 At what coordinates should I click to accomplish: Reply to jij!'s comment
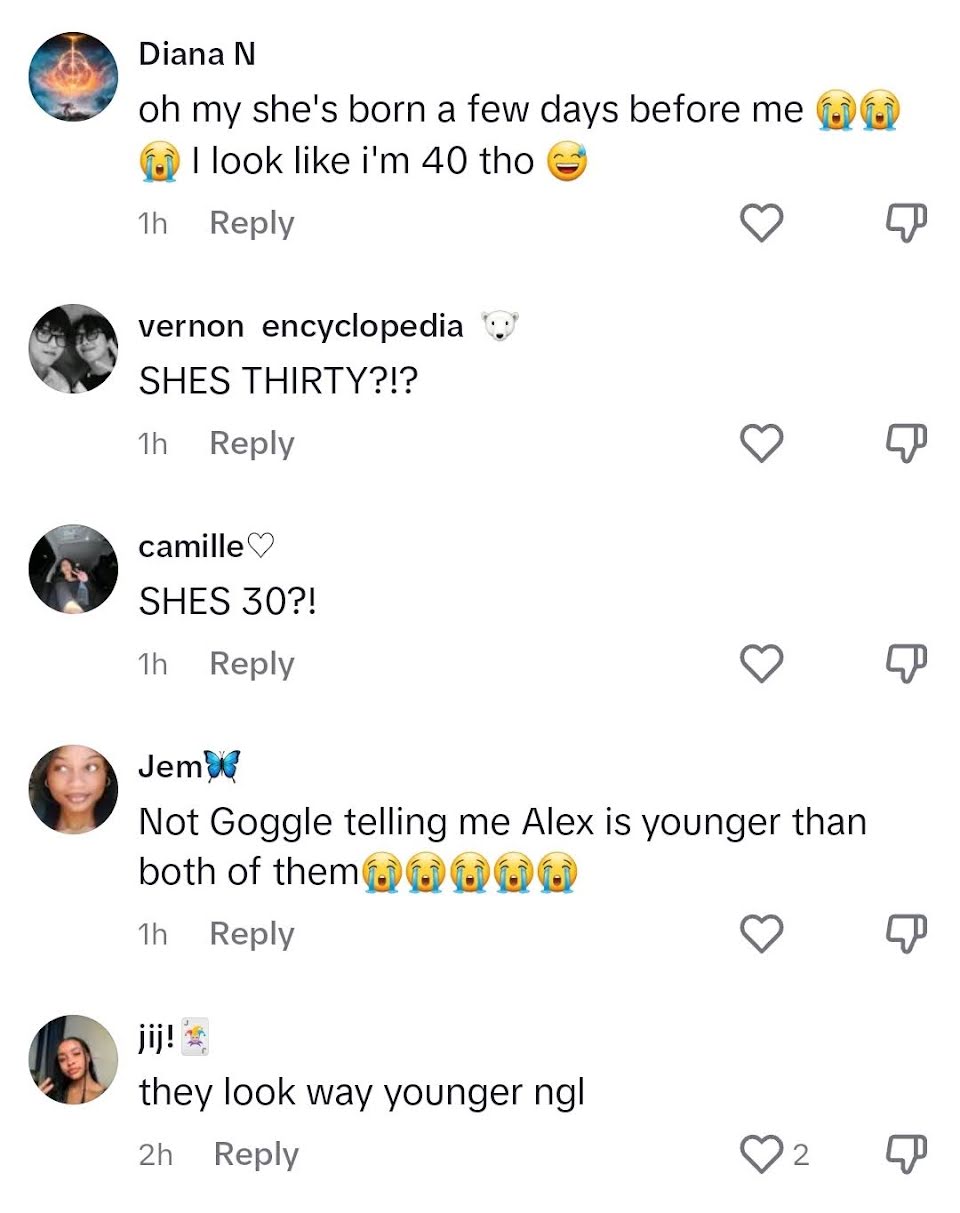[x=256, y=1155]
